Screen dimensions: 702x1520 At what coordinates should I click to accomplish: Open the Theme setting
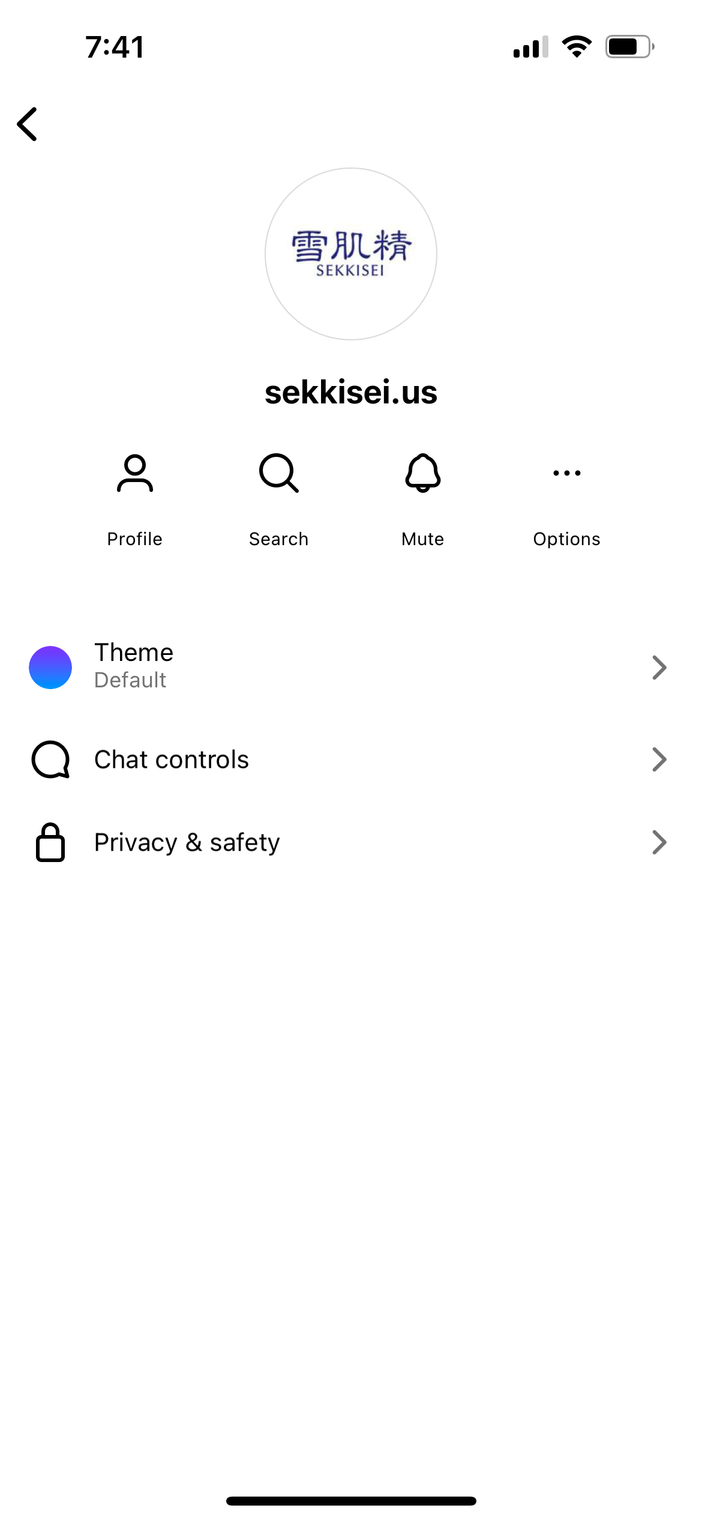[350, 667]
